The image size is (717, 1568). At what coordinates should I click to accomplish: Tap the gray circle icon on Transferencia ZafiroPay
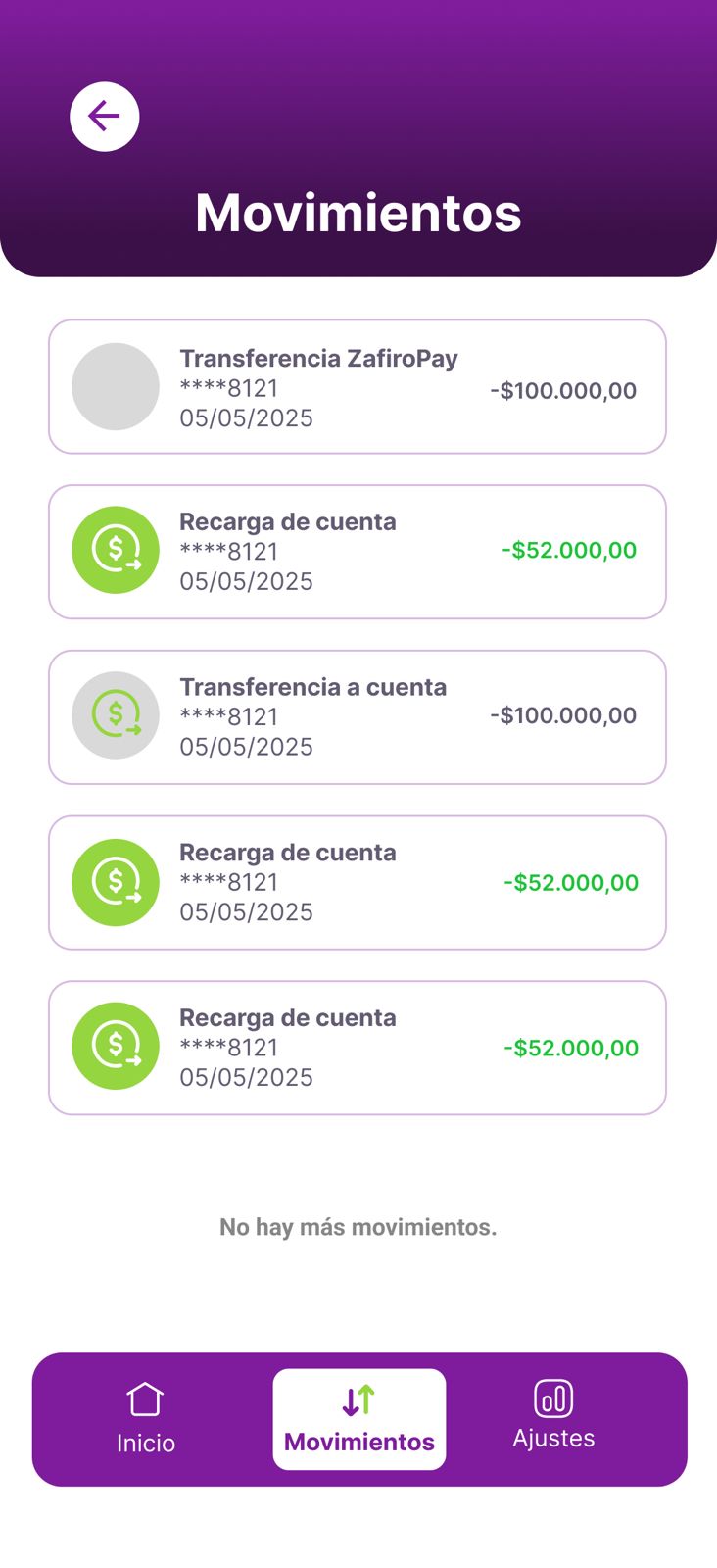[116, 386]
